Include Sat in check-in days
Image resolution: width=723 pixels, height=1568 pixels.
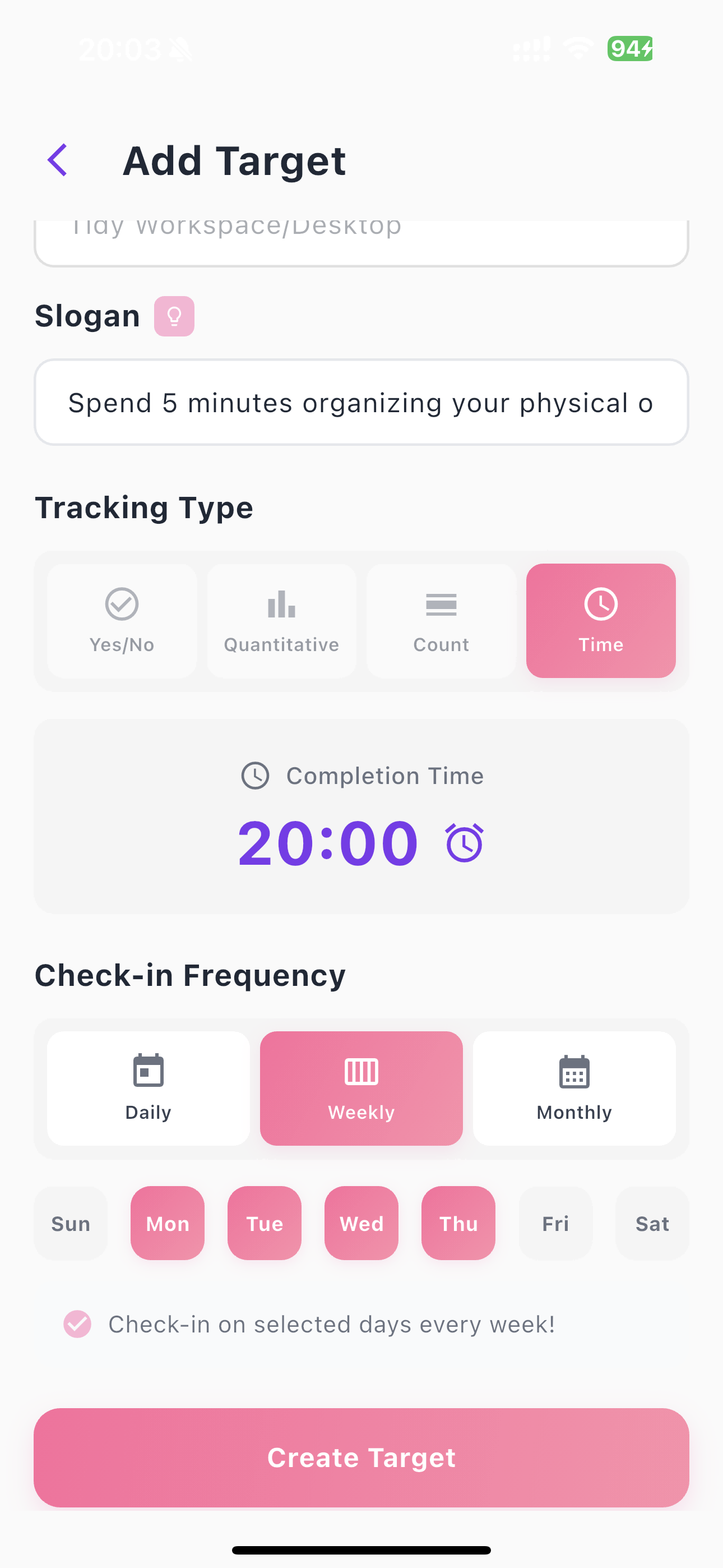(652, 1223)
